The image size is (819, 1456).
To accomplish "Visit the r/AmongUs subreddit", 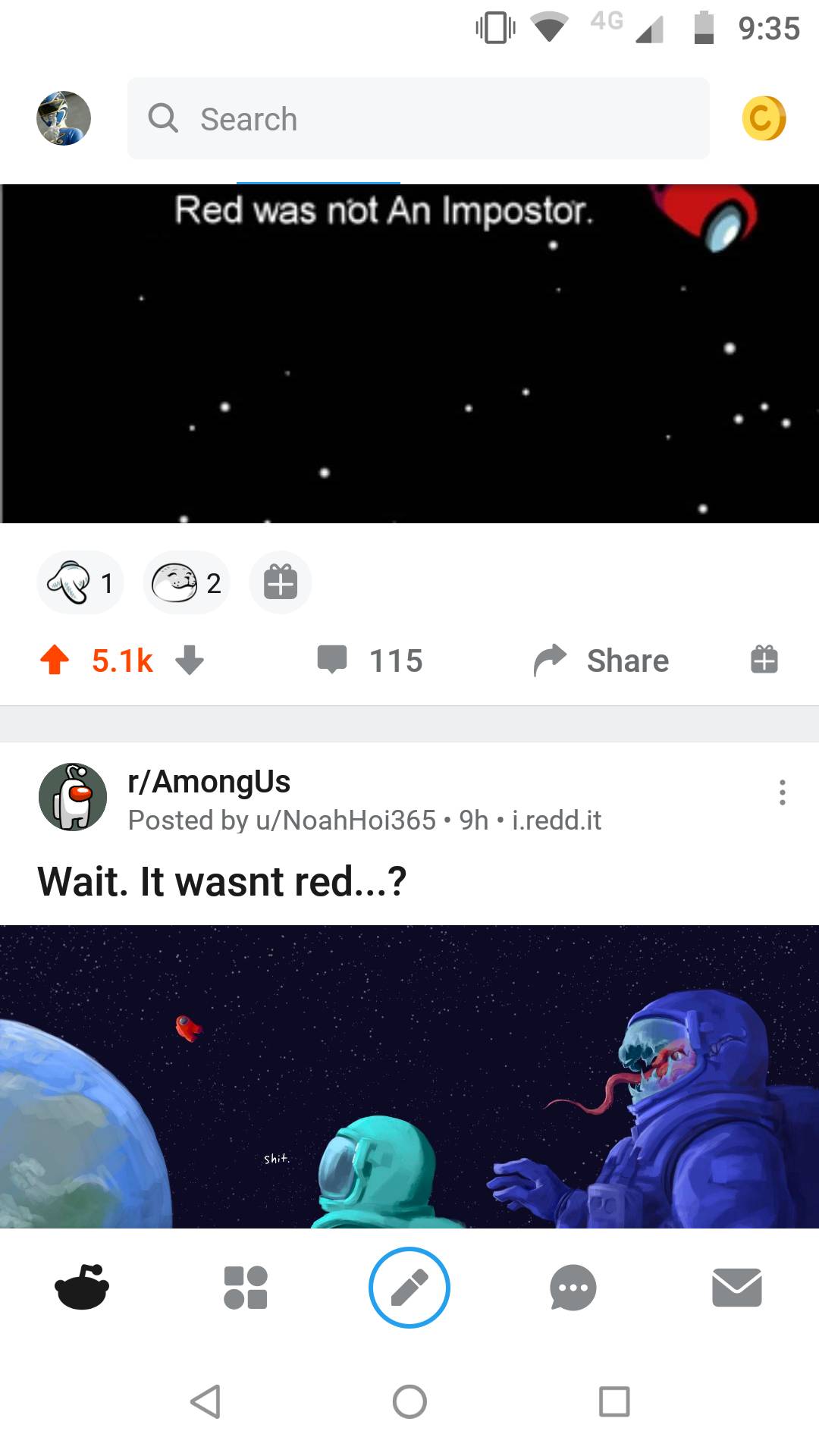I will [x=209, y=781].
